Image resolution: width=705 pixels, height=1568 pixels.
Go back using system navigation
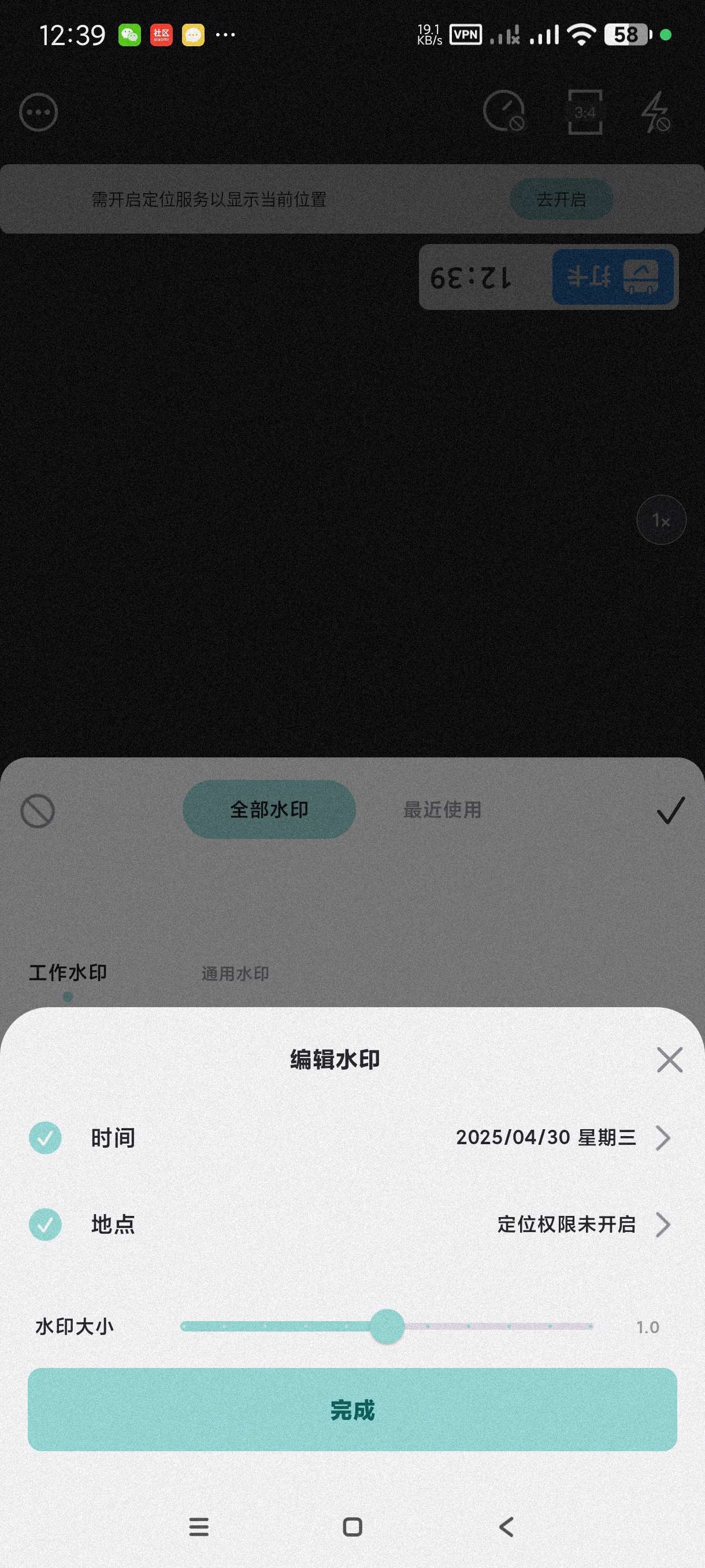(506, 1526)
